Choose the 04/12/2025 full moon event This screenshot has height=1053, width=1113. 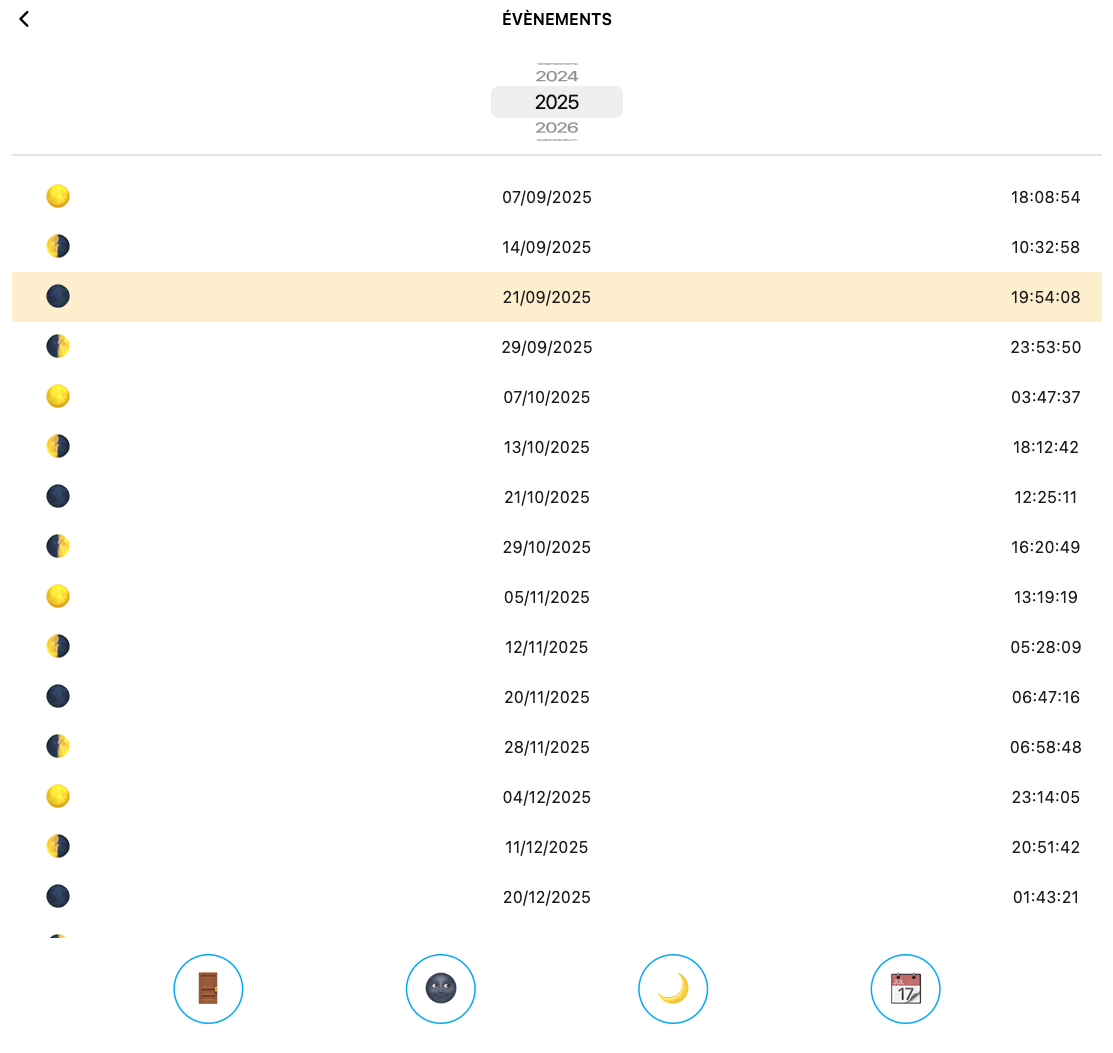[547, 797]
